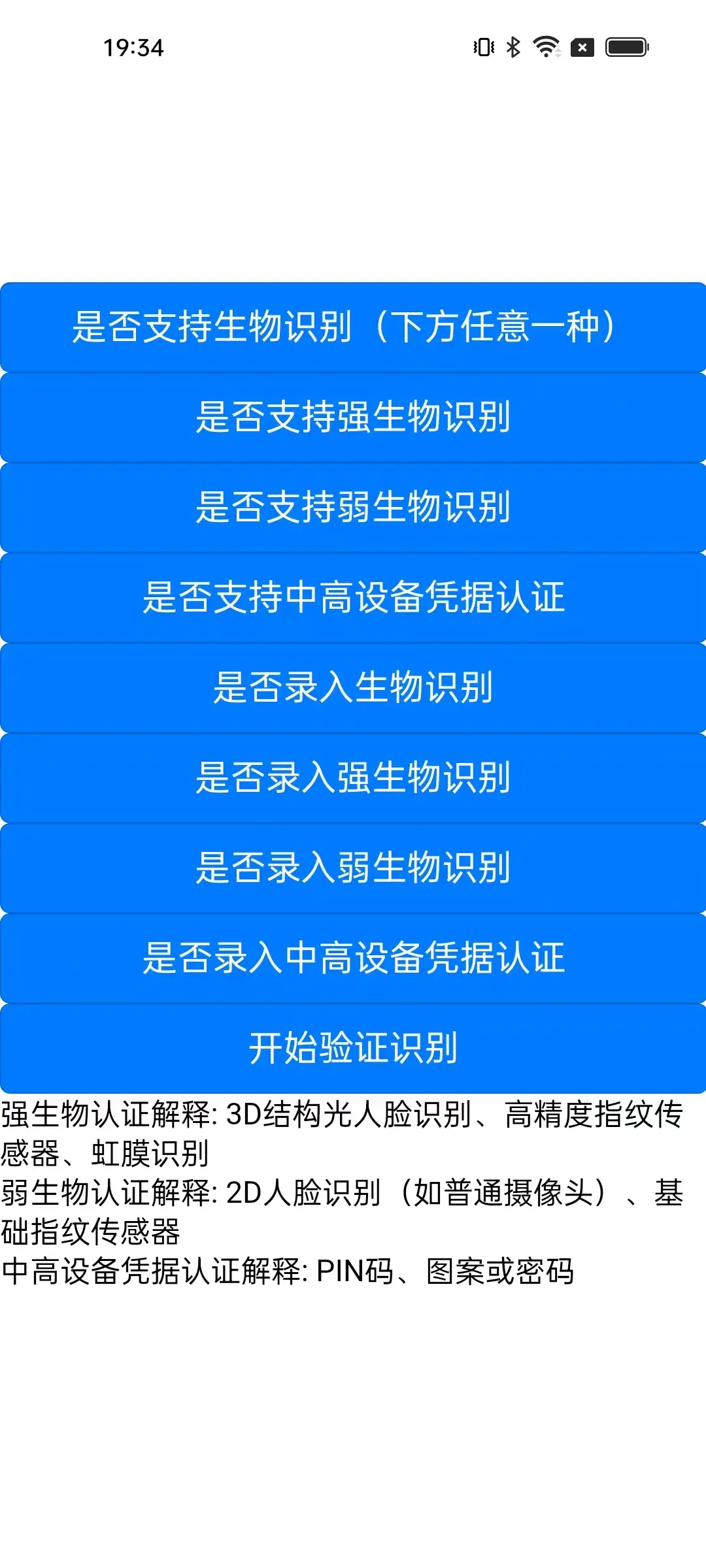Check 是否支持强生物识别

point(353,417)
